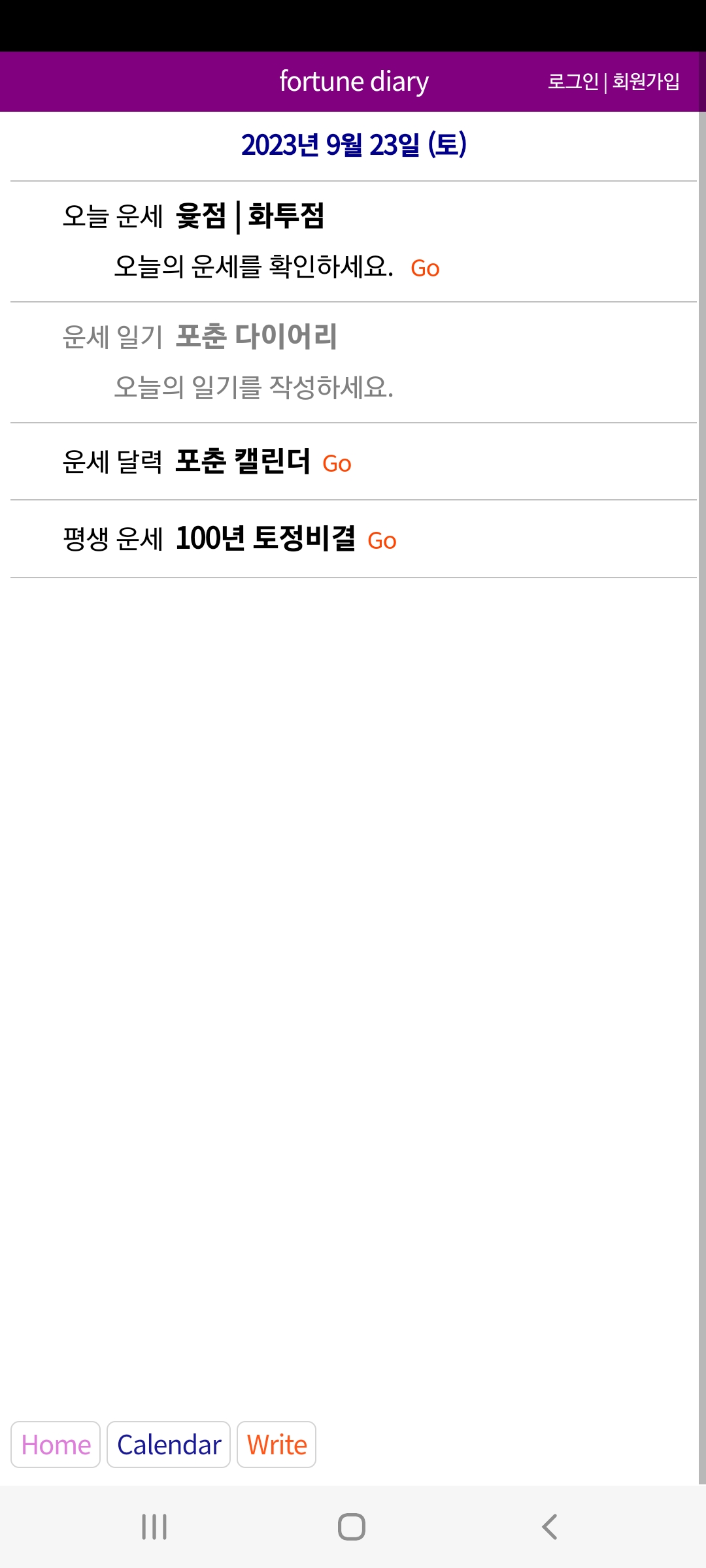Open recent apps from navigation bar
Image resolution: width=706 pixels, height=1568 pixels.
click(x=154, y=1527)
